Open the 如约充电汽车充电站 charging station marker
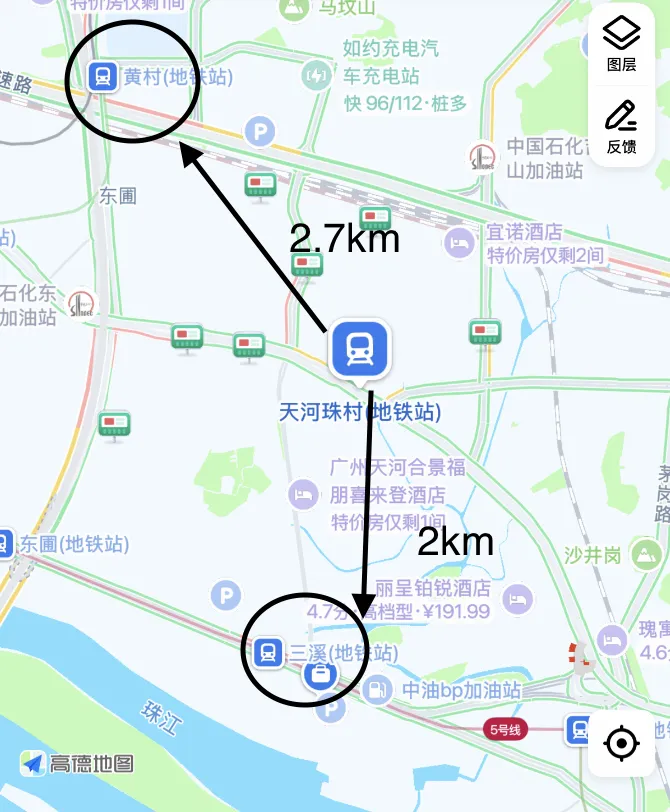Image resolution: width=670 pixels, height=812 pixels. 316,76
